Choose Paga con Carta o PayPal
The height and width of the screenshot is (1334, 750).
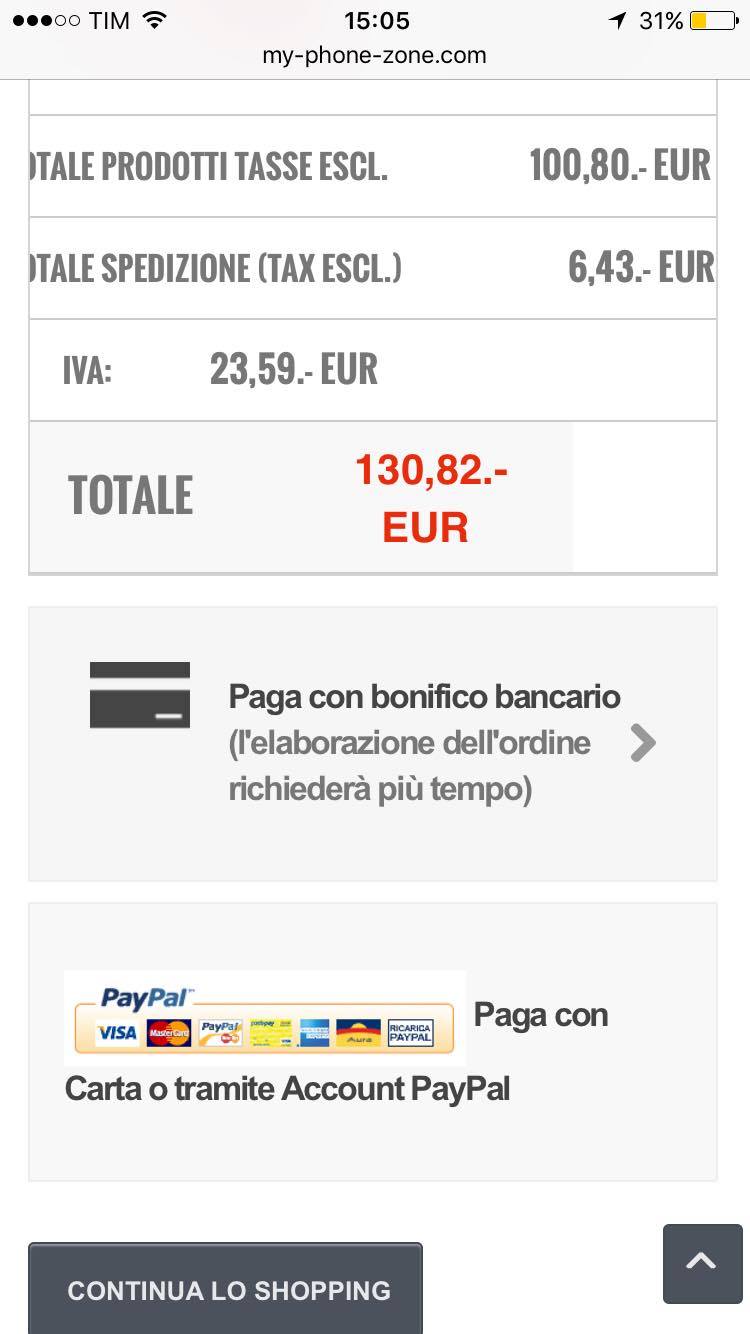[372, 1042]
